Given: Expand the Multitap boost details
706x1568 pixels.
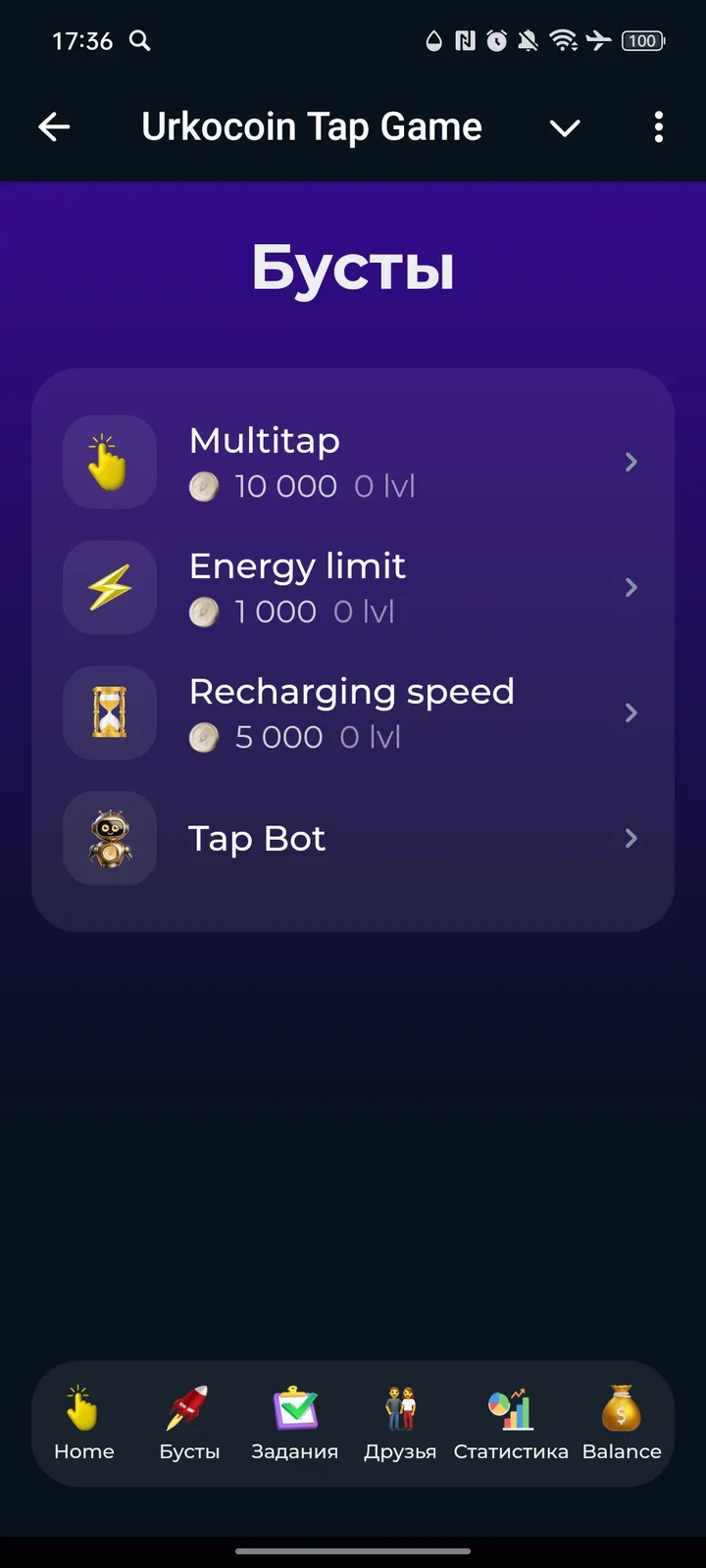Looking at the screenshot, I should tap(630, 462).
